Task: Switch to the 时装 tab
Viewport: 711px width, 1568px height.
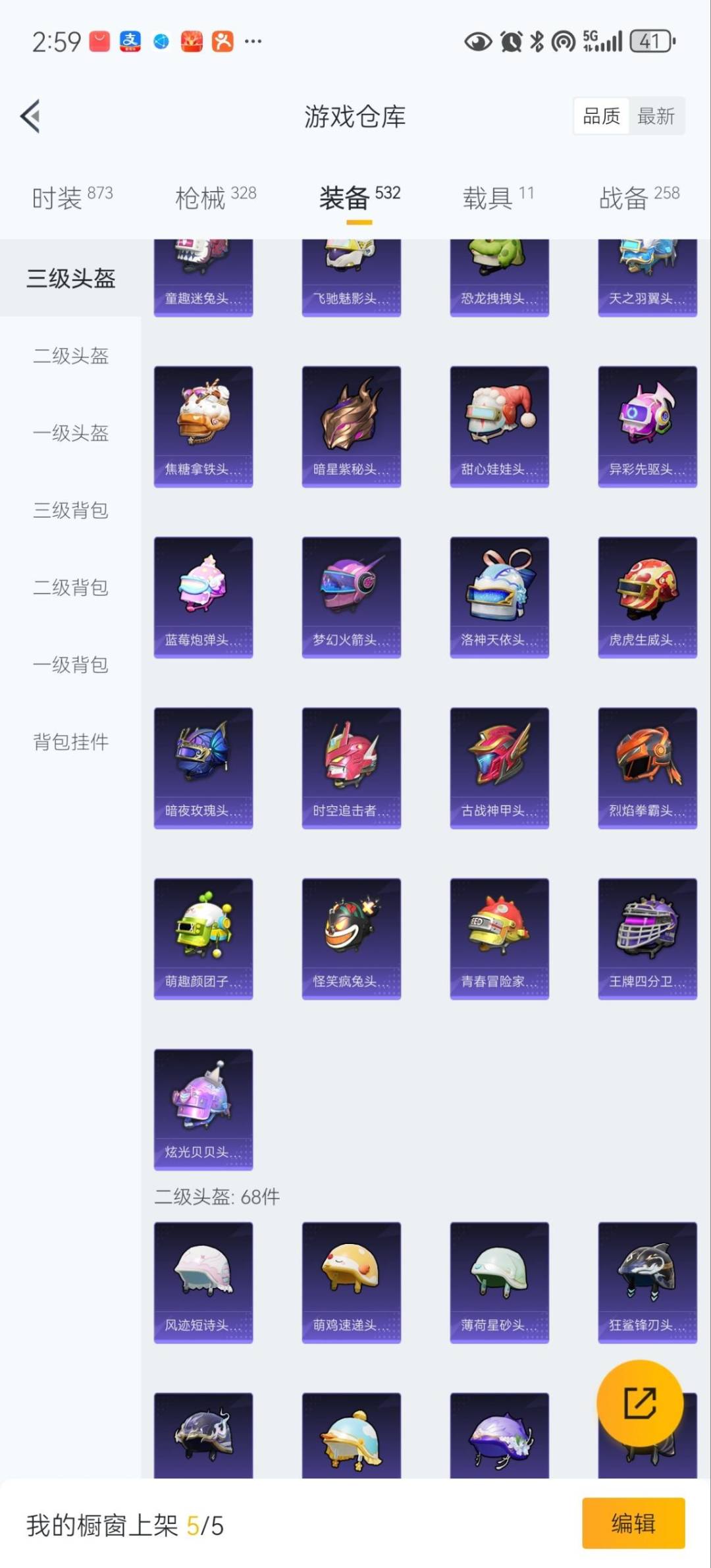Action: pyautogui.click(x=72, y=197)
